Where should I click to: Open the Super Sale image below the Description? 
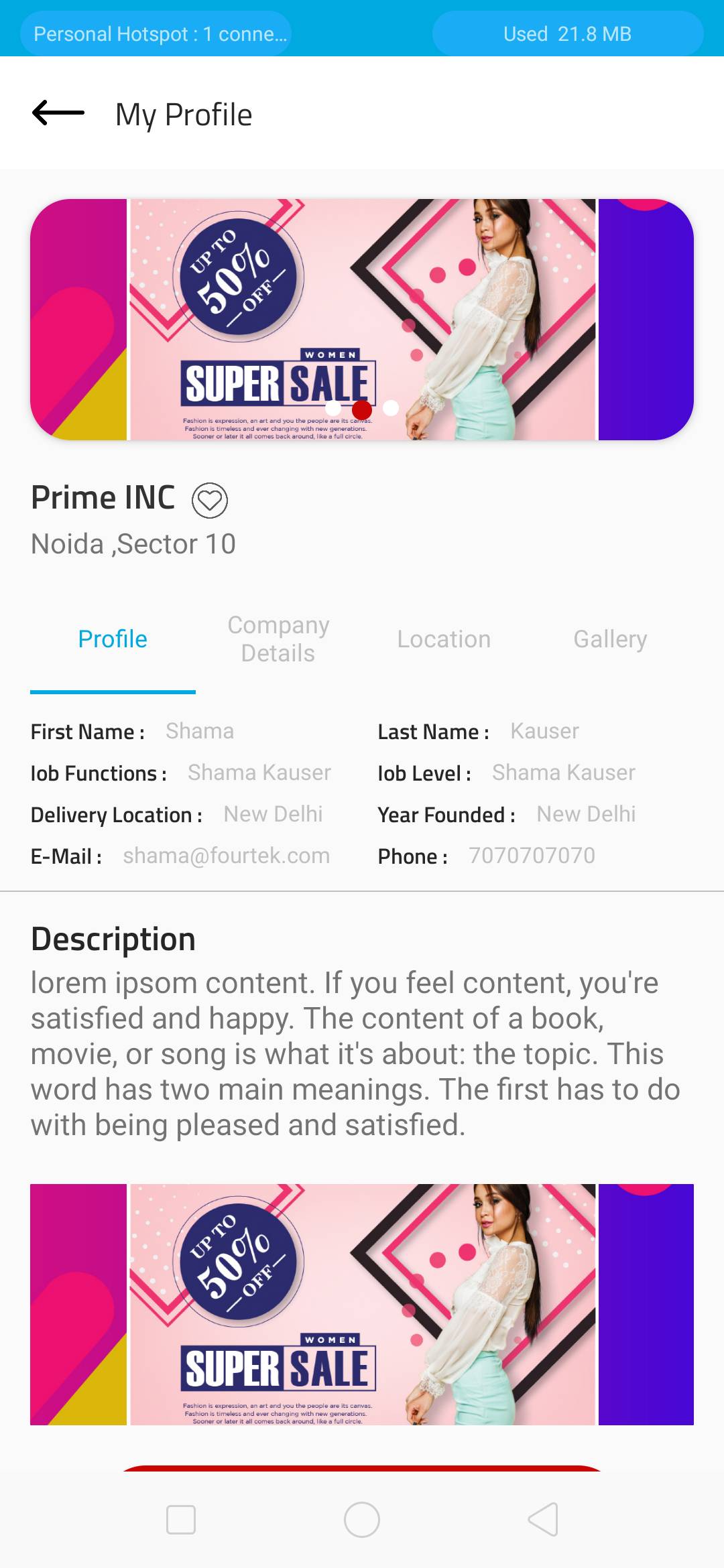(x=362, y=1304)
